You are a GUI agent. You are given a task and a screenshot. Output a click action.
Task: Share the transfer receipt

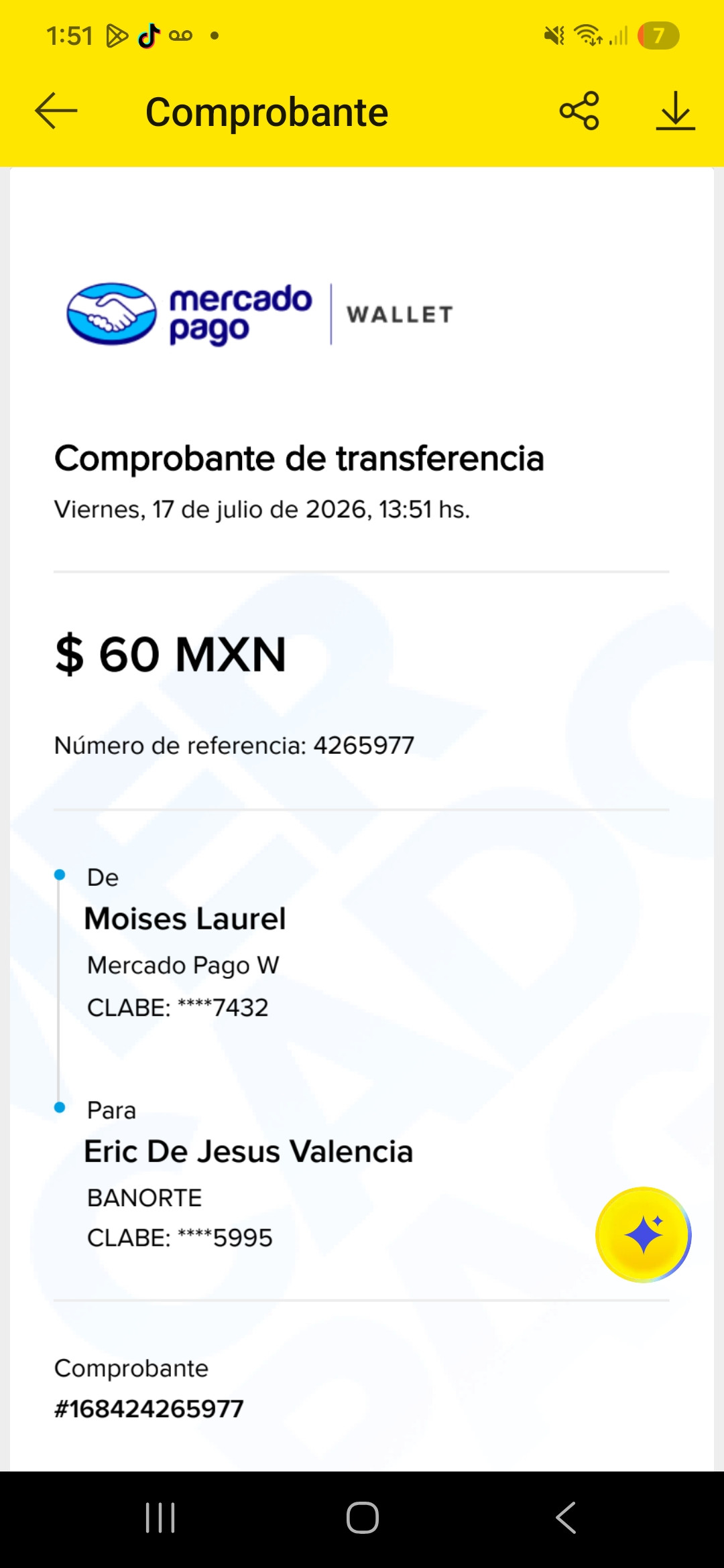[579, 111]
